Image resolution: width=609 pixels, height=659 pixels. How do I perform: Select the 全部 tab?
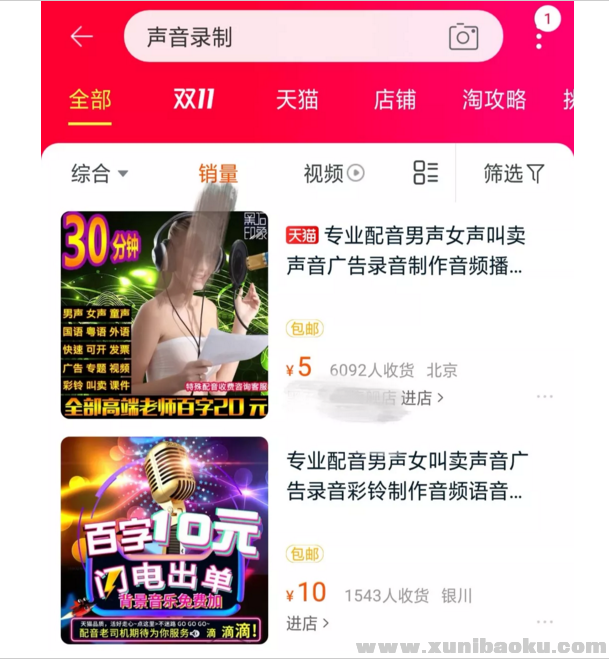tap(90, 100)
